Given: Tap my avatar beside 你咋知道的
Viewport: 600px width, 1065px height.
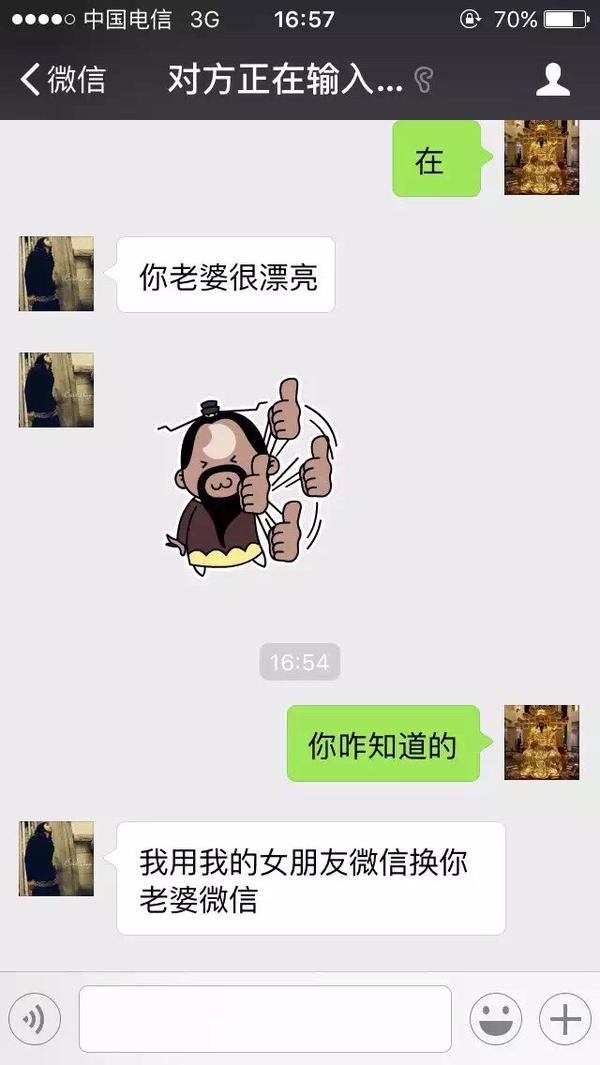Looking at the screenshot, I should (542, 742).
